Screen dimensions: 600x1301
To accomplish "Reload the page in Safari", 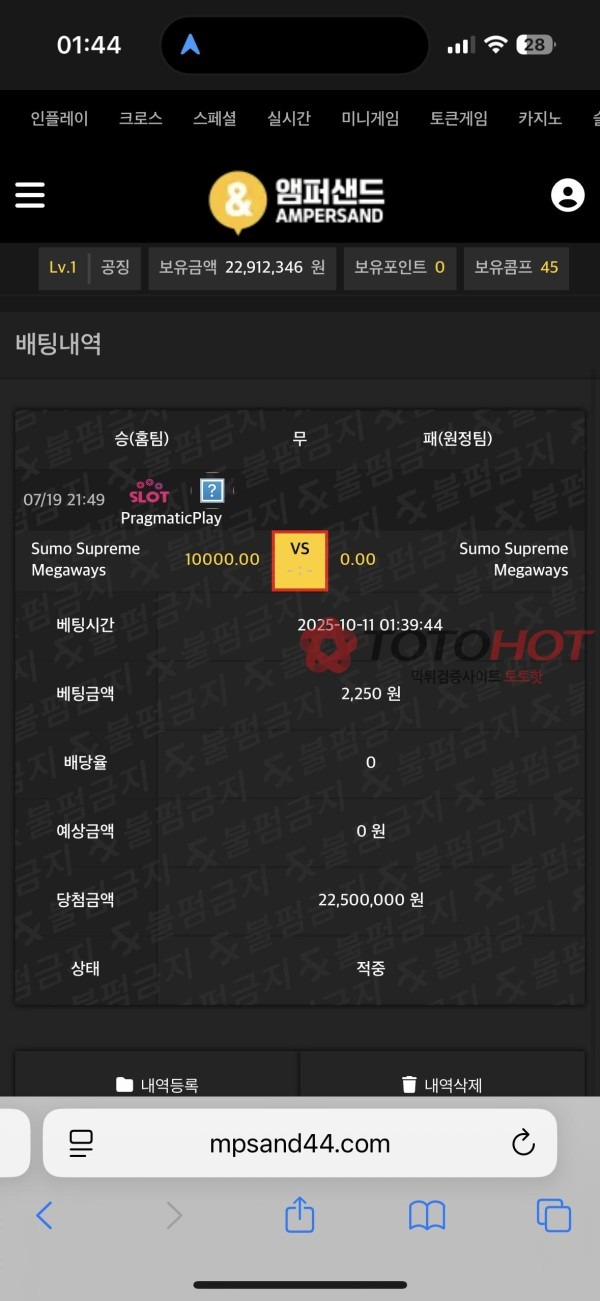I will 523,1144.
